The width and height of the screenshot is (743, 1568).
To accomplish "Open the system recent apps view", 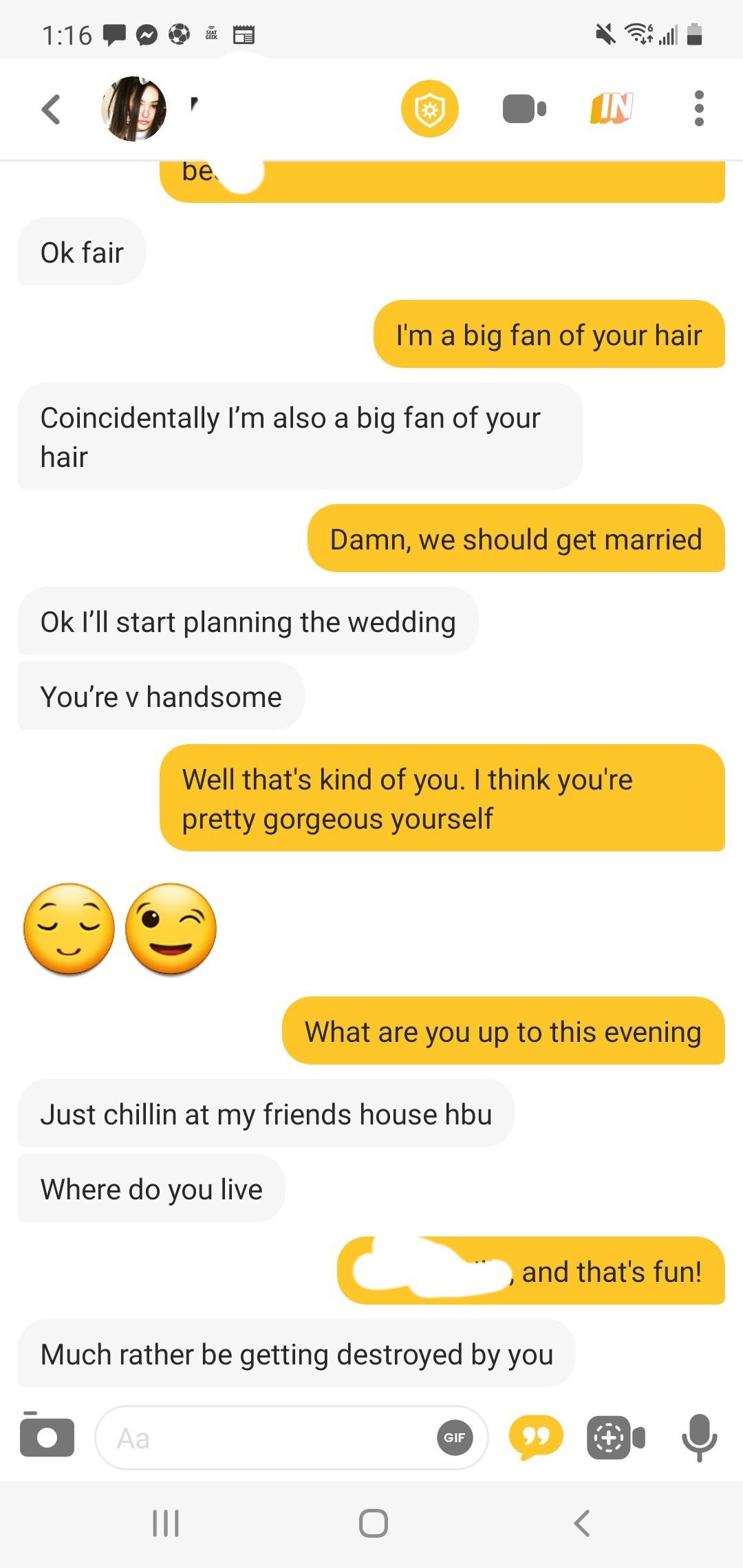I will click(x=166, y=1523).
